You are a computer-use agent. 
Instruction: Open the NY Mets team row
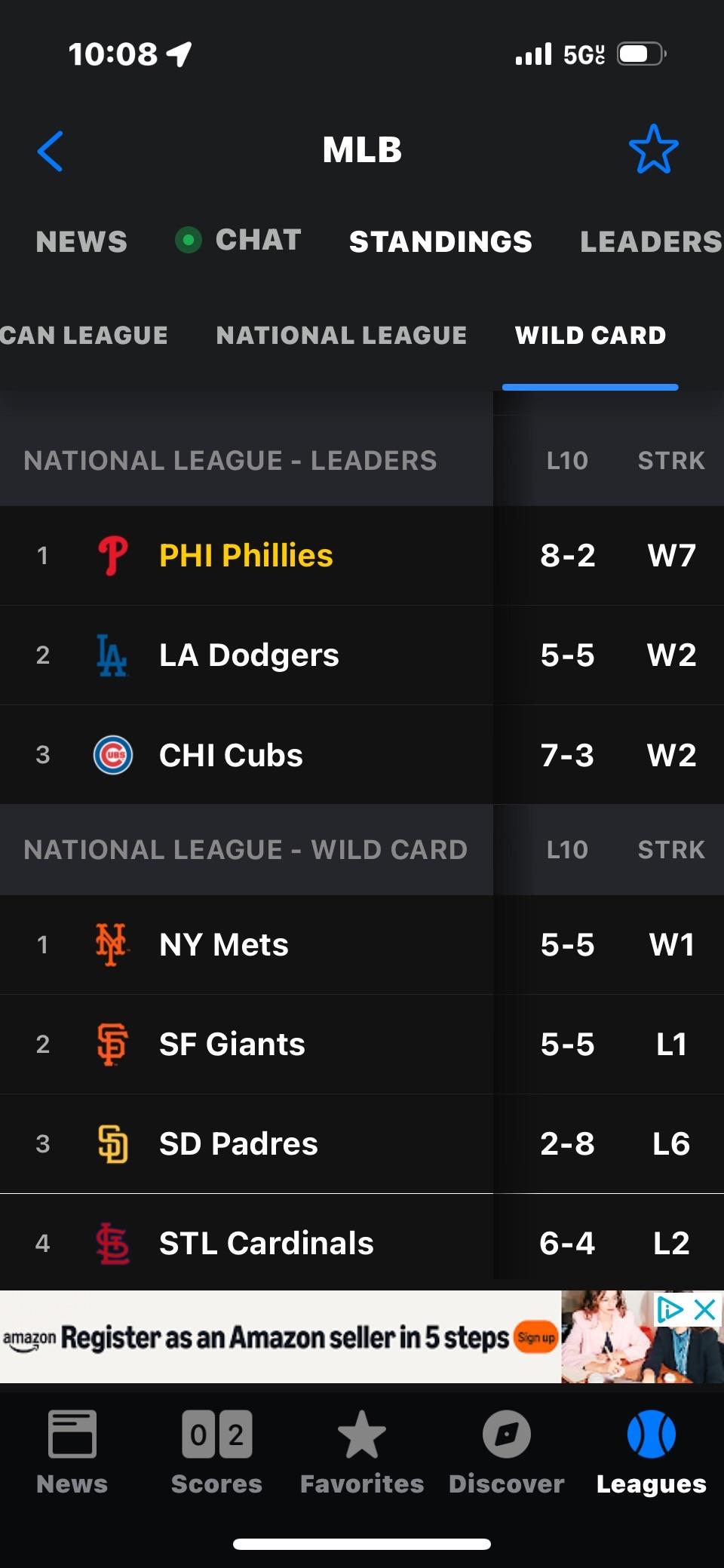362,945
